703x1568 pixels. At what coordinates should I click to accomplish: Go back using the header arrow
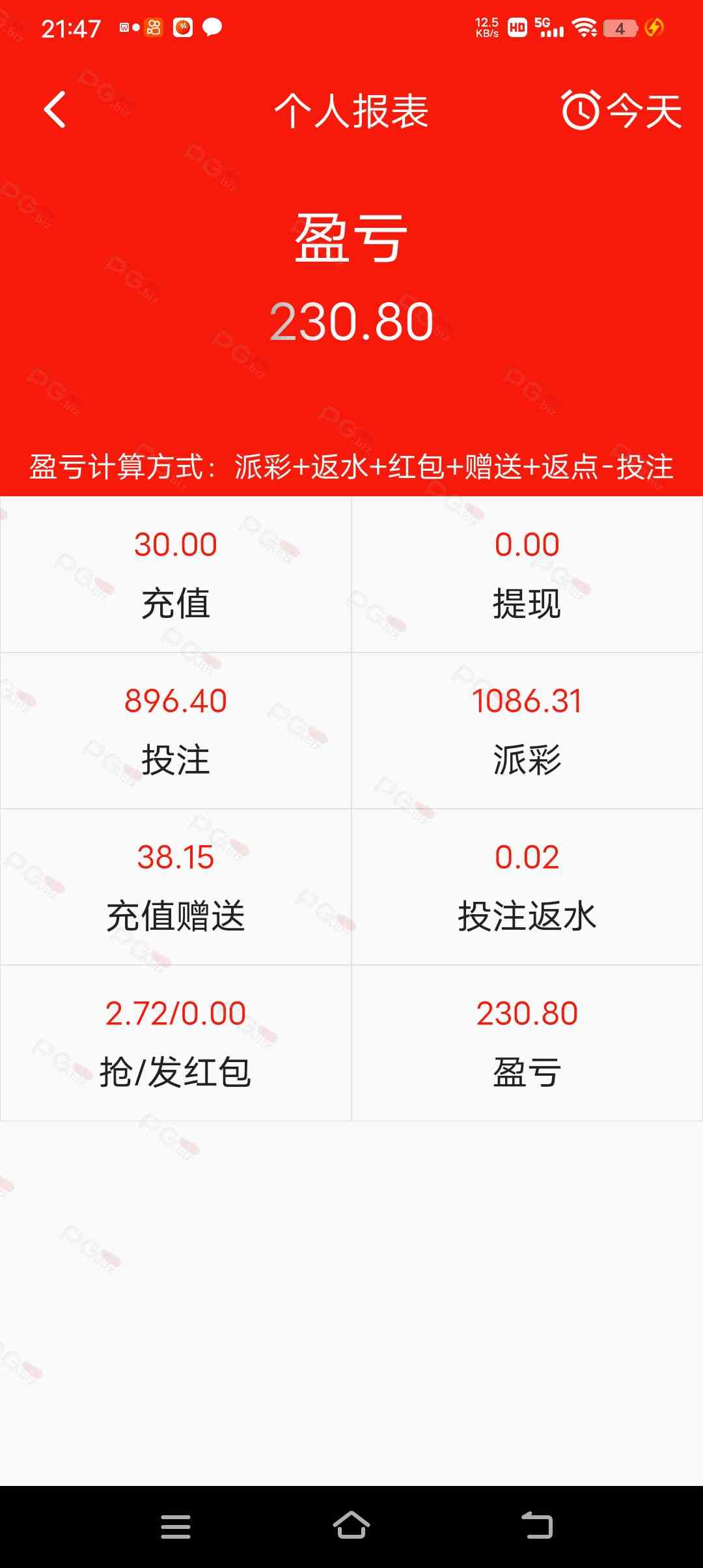(55, 109)
